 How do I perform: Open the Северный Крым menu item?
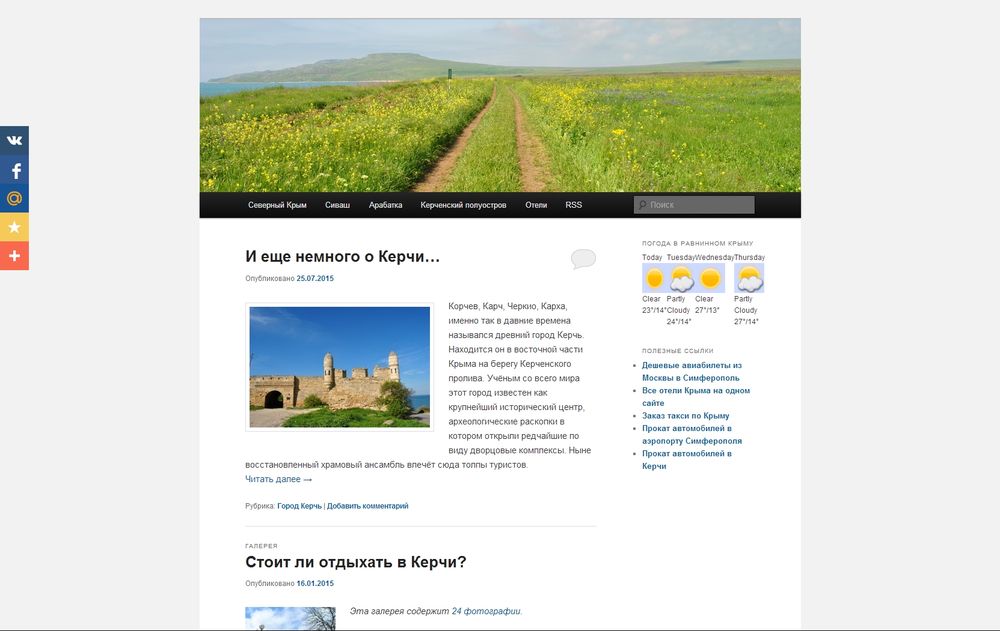tap(277, 205)
